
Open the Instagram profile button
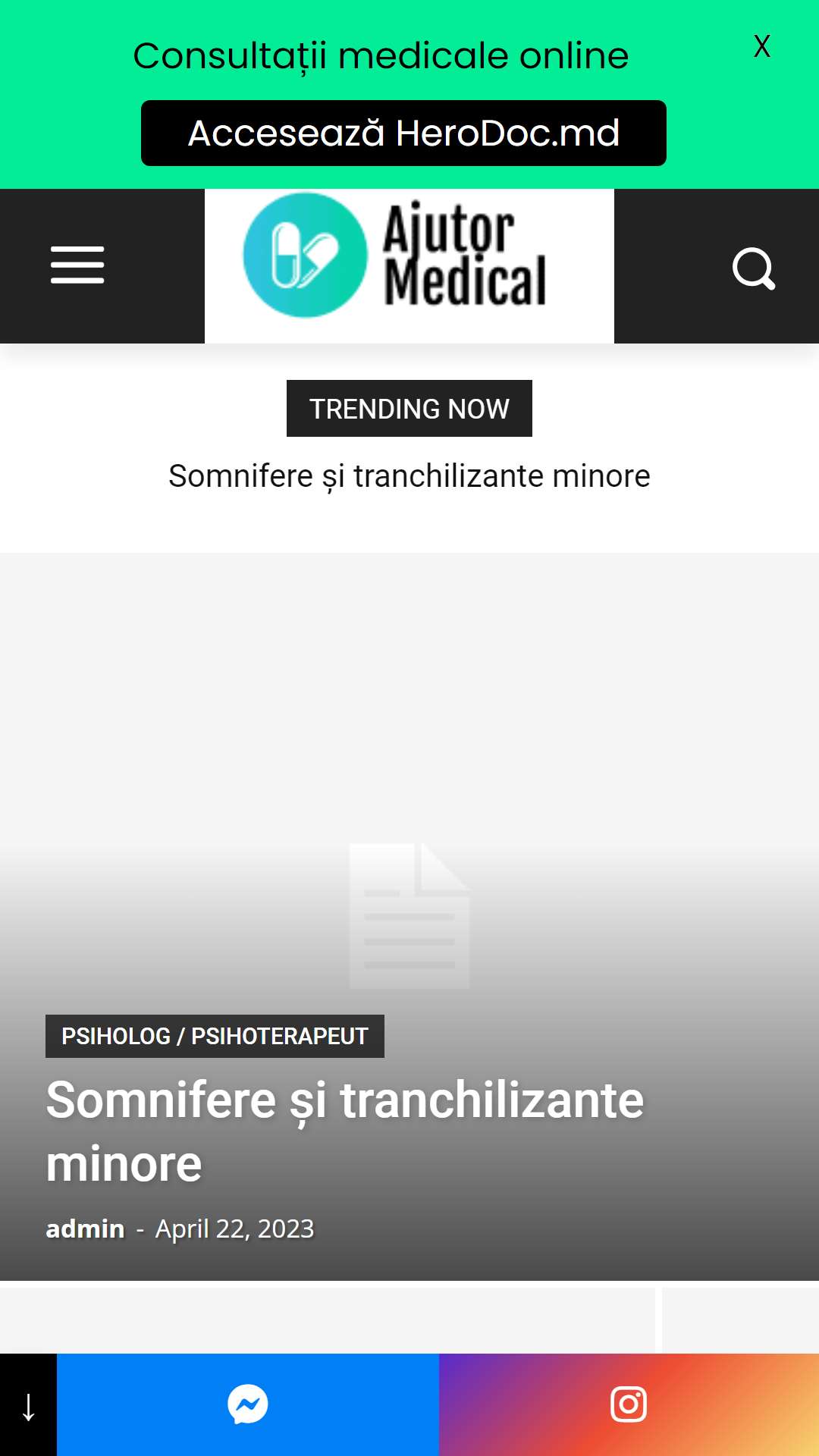pyautogui.click(x=629, y=1404)
